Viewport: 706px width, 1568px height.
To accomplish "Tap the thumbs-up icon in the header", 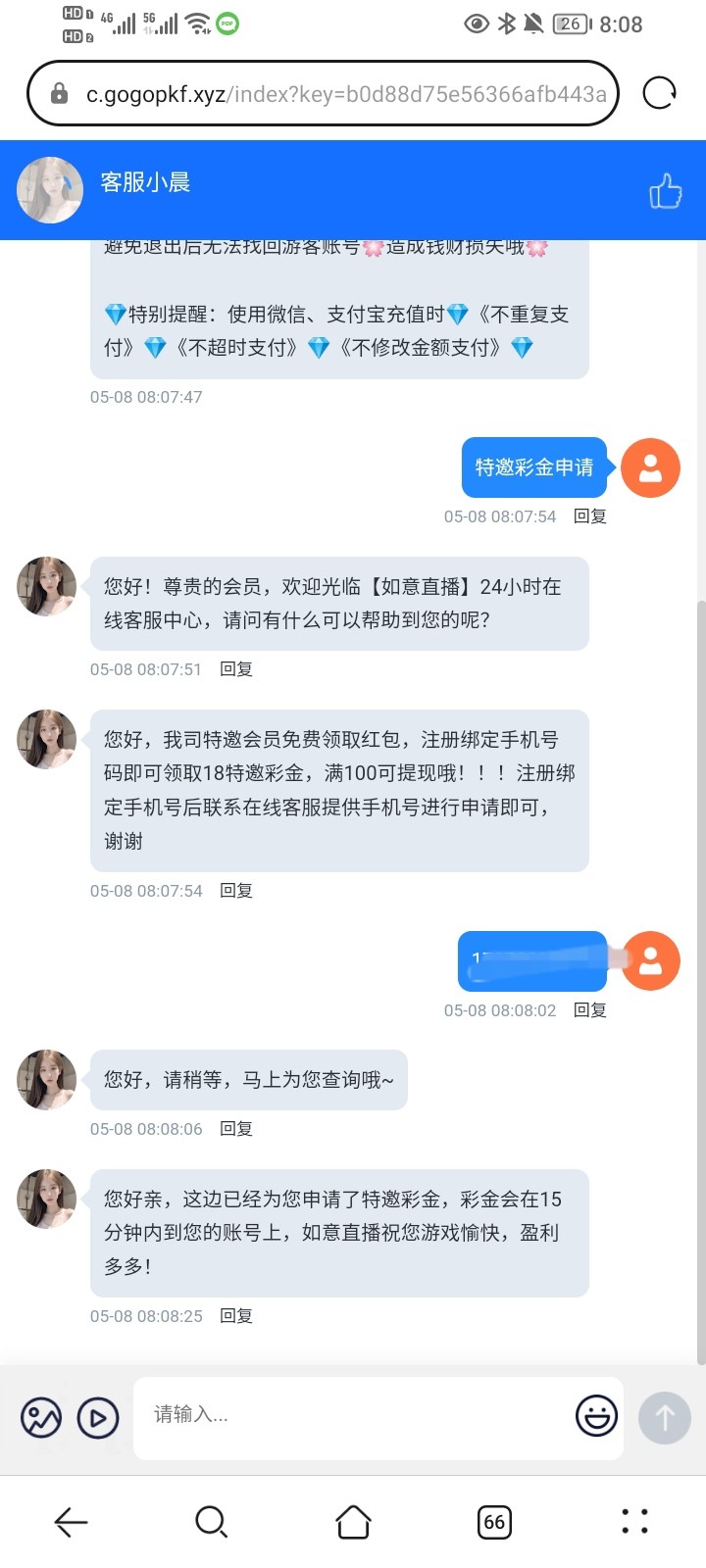I will click(x=666, y=191).
